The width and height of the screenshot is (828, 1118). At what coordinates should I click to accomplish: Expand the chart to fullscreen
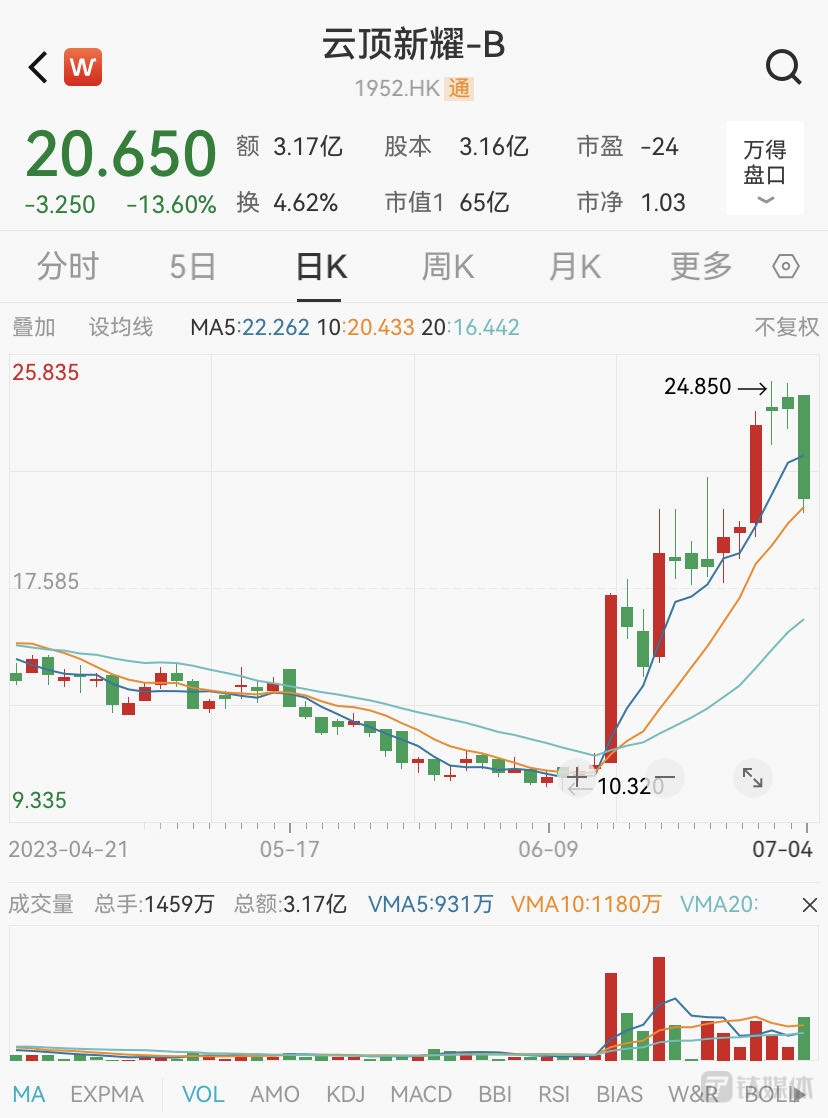click(752, 777)
